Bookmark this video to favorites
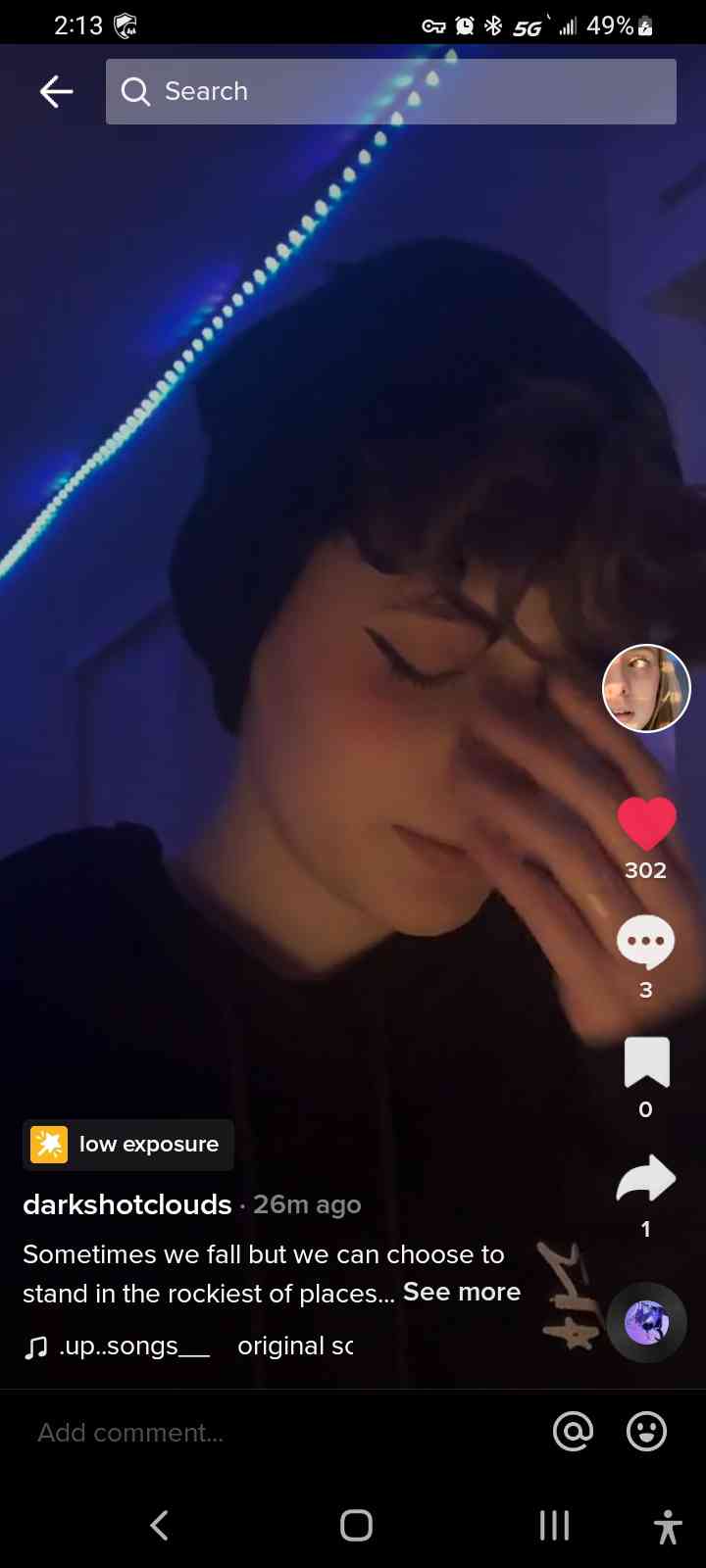 [646, 1063]
